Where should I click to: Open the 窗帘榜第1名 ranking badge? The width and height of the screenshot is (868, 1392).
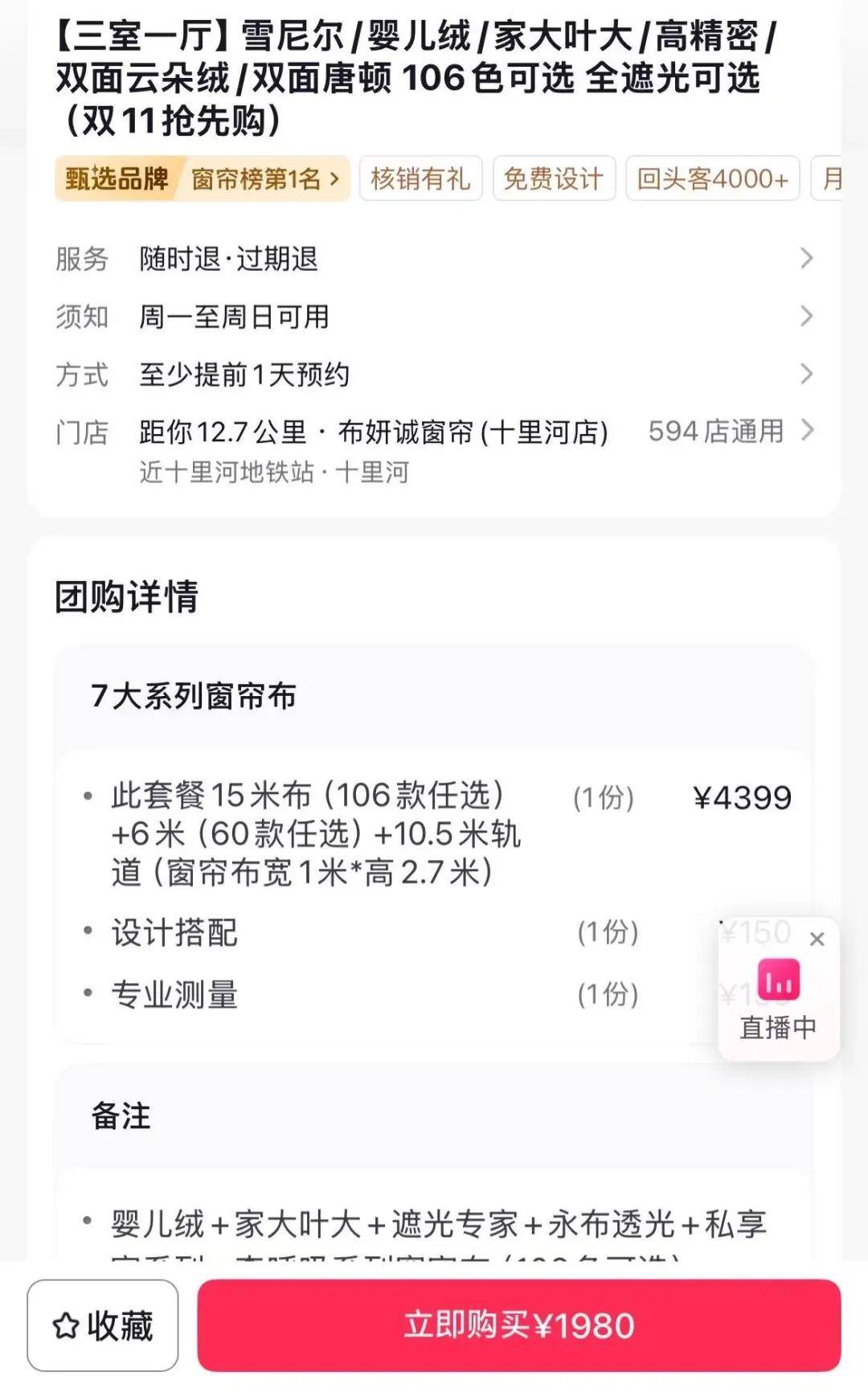click(264, 178)
